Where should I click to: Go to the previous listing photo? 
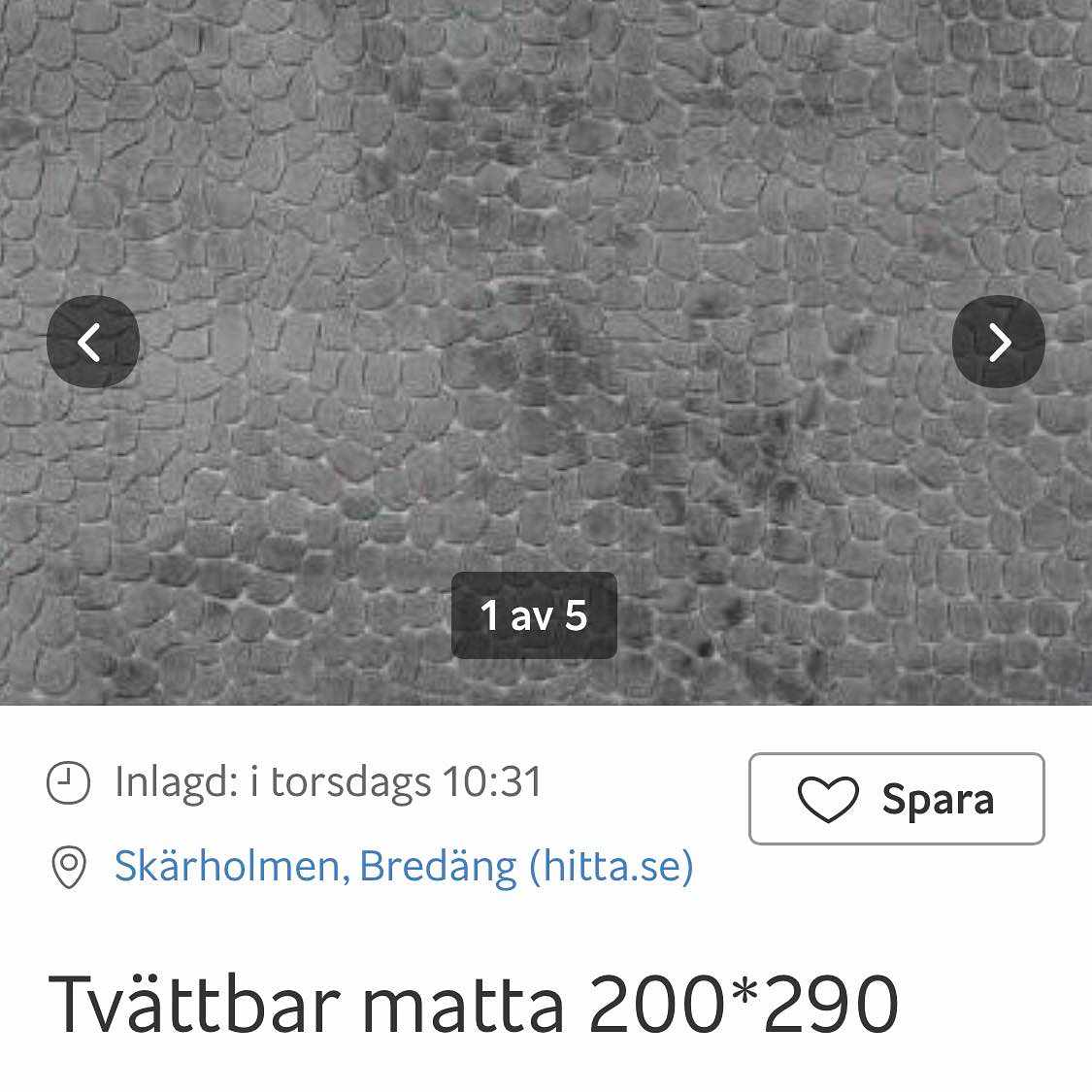[x=92, y=342]
